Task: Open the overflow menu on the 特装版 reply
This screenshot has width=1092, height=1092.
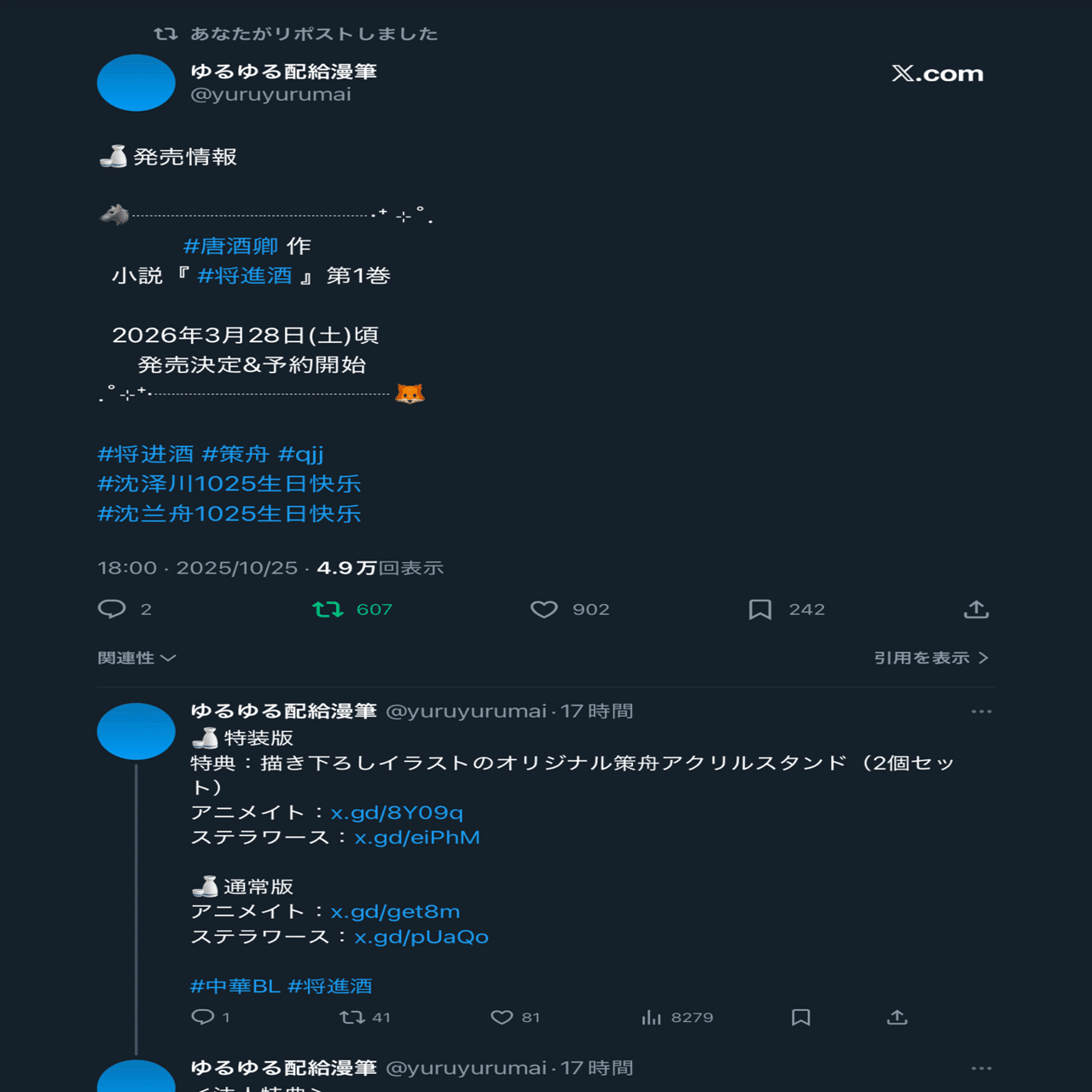Action: coord(981,712)
